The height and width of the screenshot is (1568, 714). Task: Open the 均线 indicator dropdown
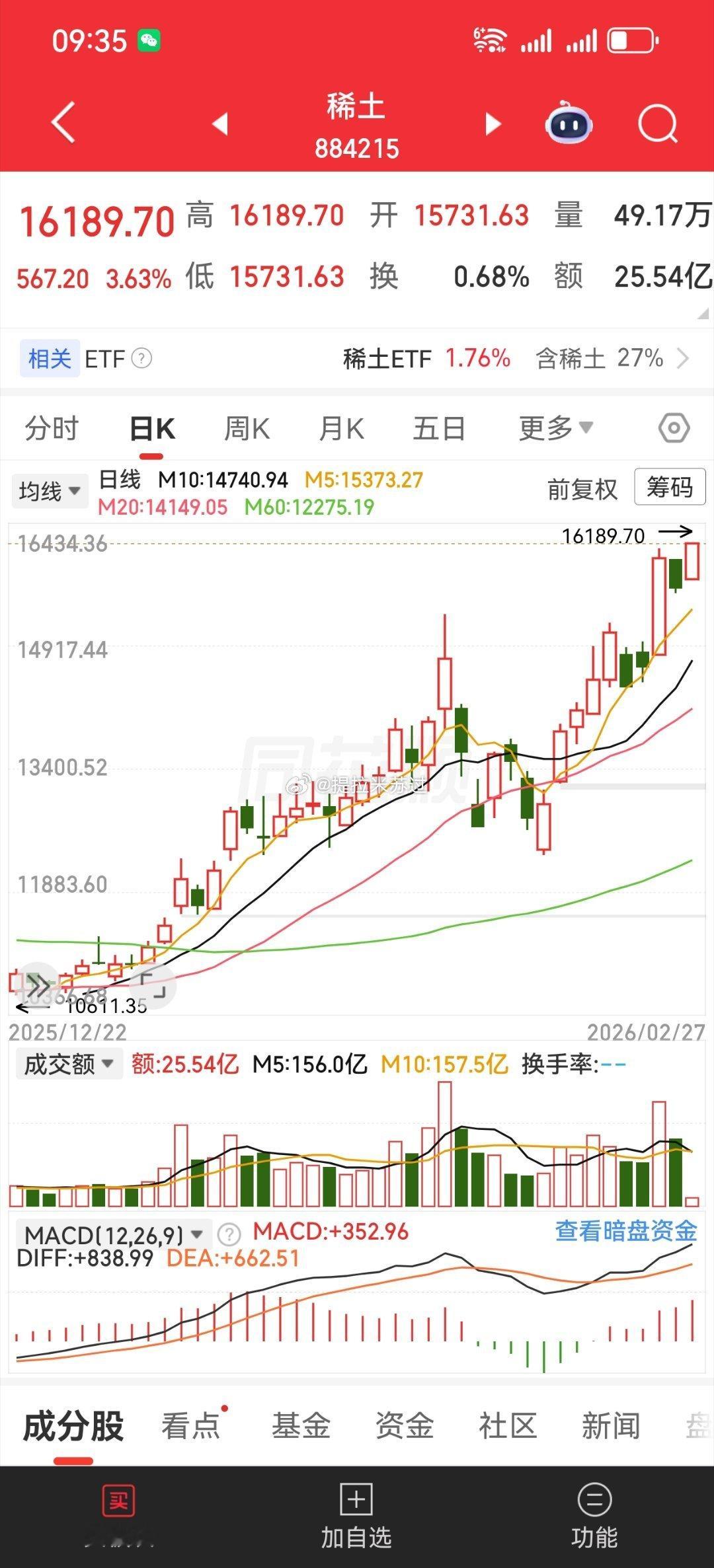(50, 491)
